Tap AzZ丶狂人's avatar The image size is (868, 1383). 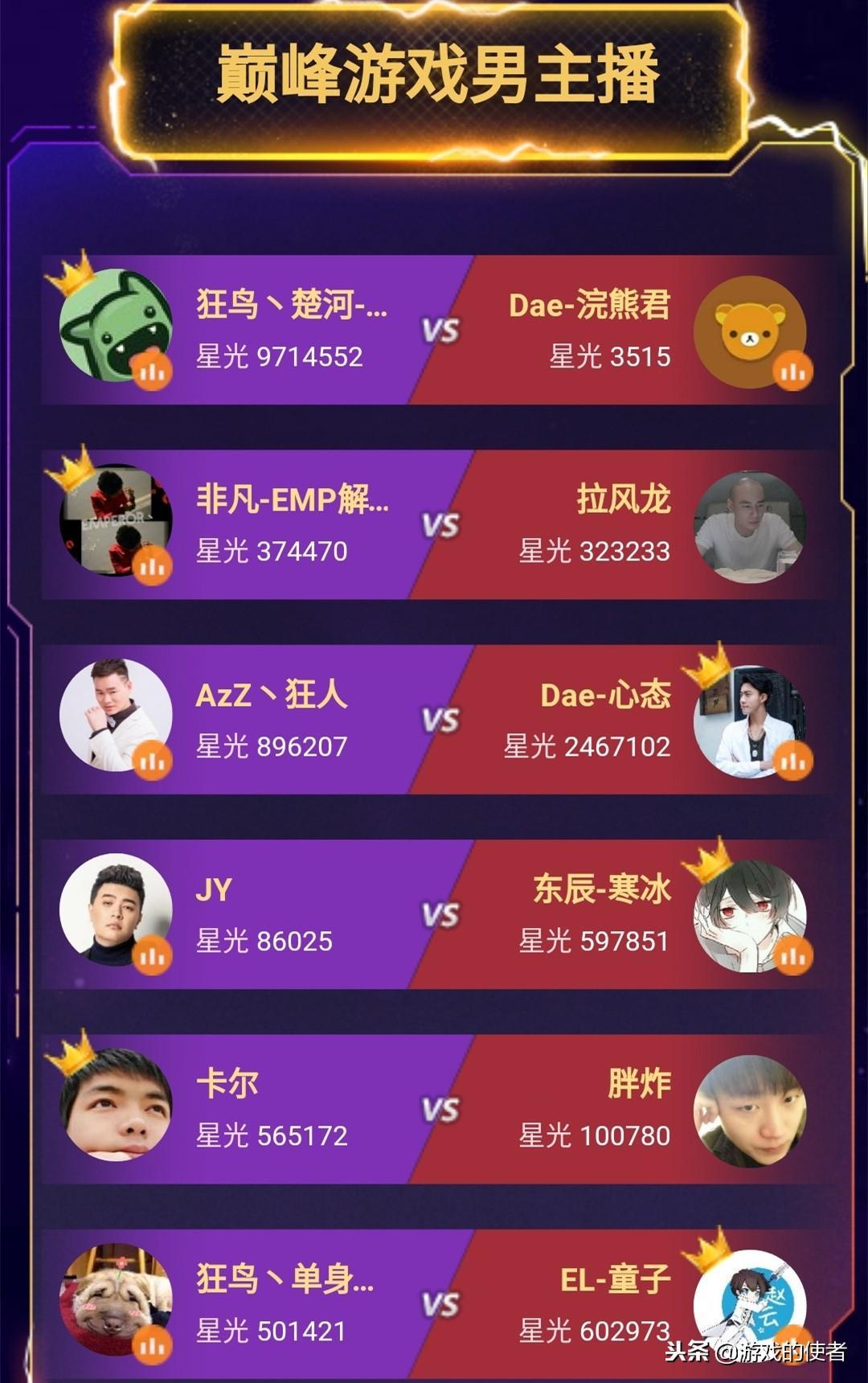pos(115,716)
